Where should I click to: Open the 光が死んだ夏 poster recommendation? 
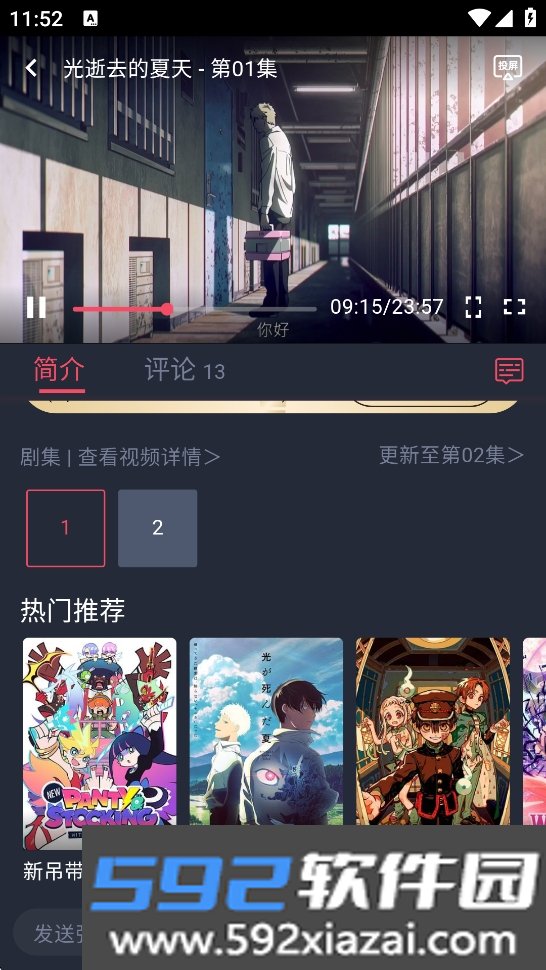tap(266, 731)
